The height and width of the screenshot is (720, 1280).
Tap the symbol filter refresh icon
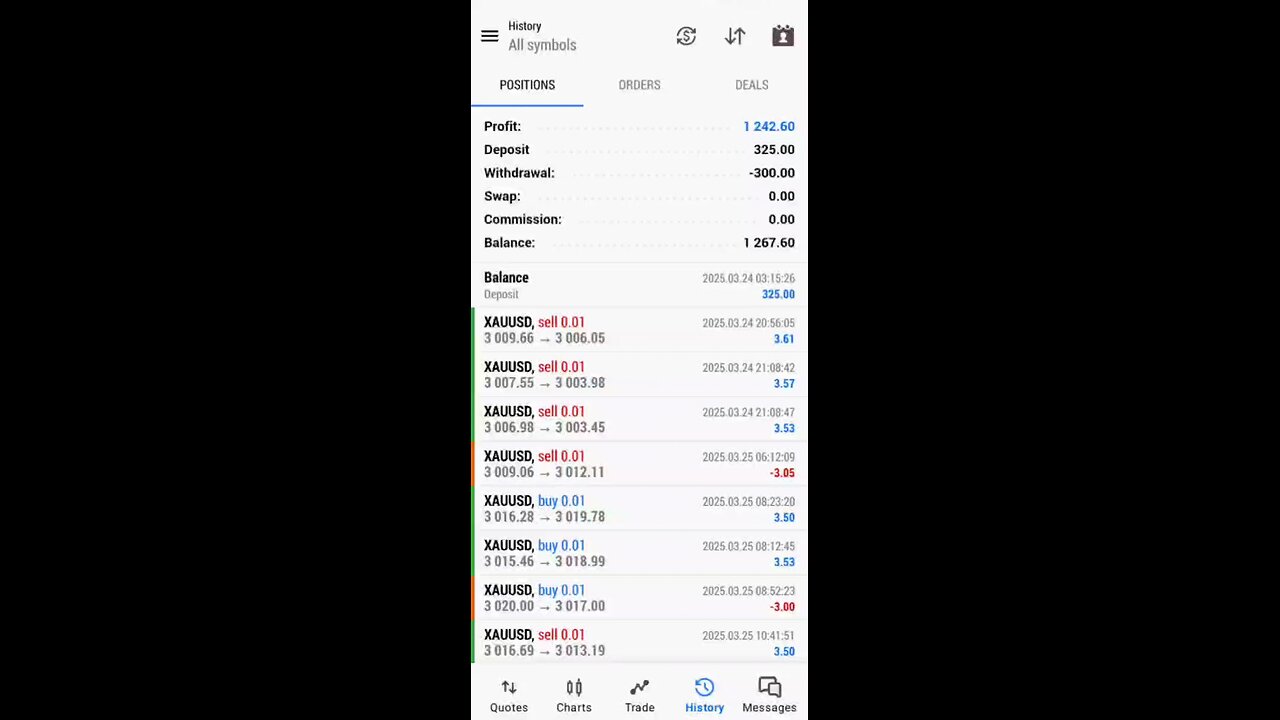tap(686, 36)
